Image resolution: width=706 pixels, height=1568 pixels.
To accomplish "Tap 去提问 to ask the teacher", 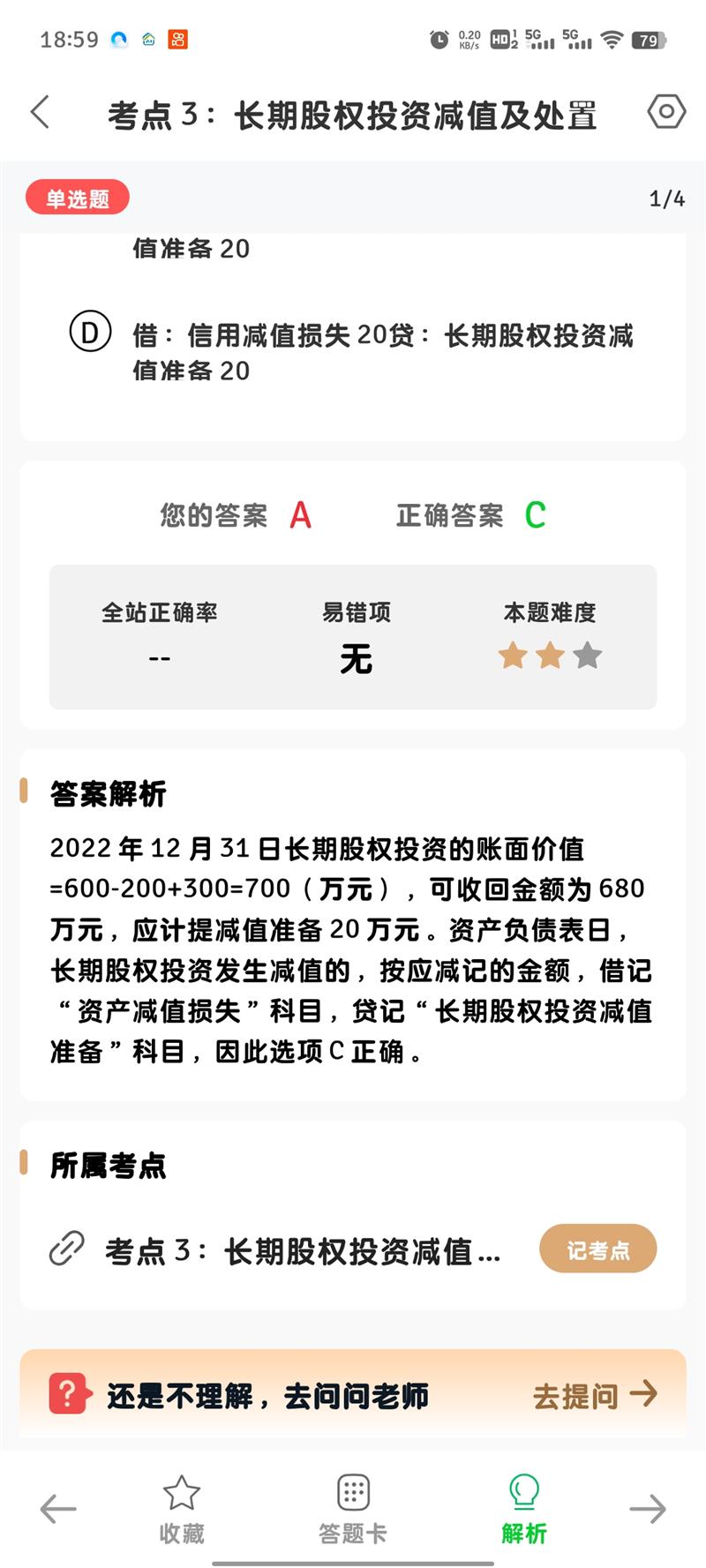I will (595, 1395).
